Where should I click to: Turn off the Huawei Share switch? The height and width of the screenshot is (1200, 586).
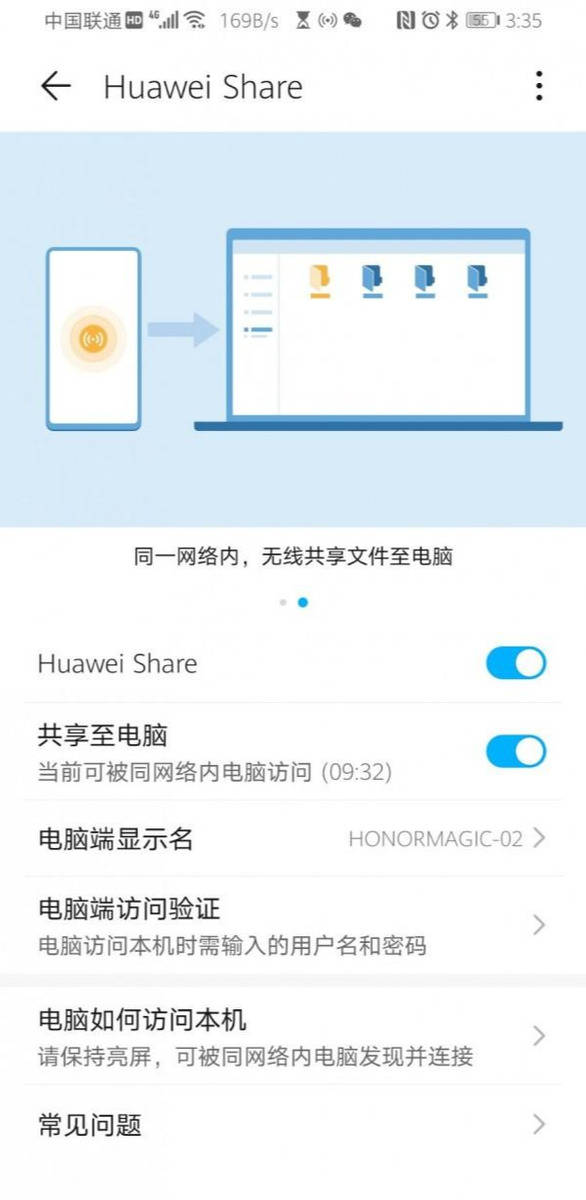516,663
